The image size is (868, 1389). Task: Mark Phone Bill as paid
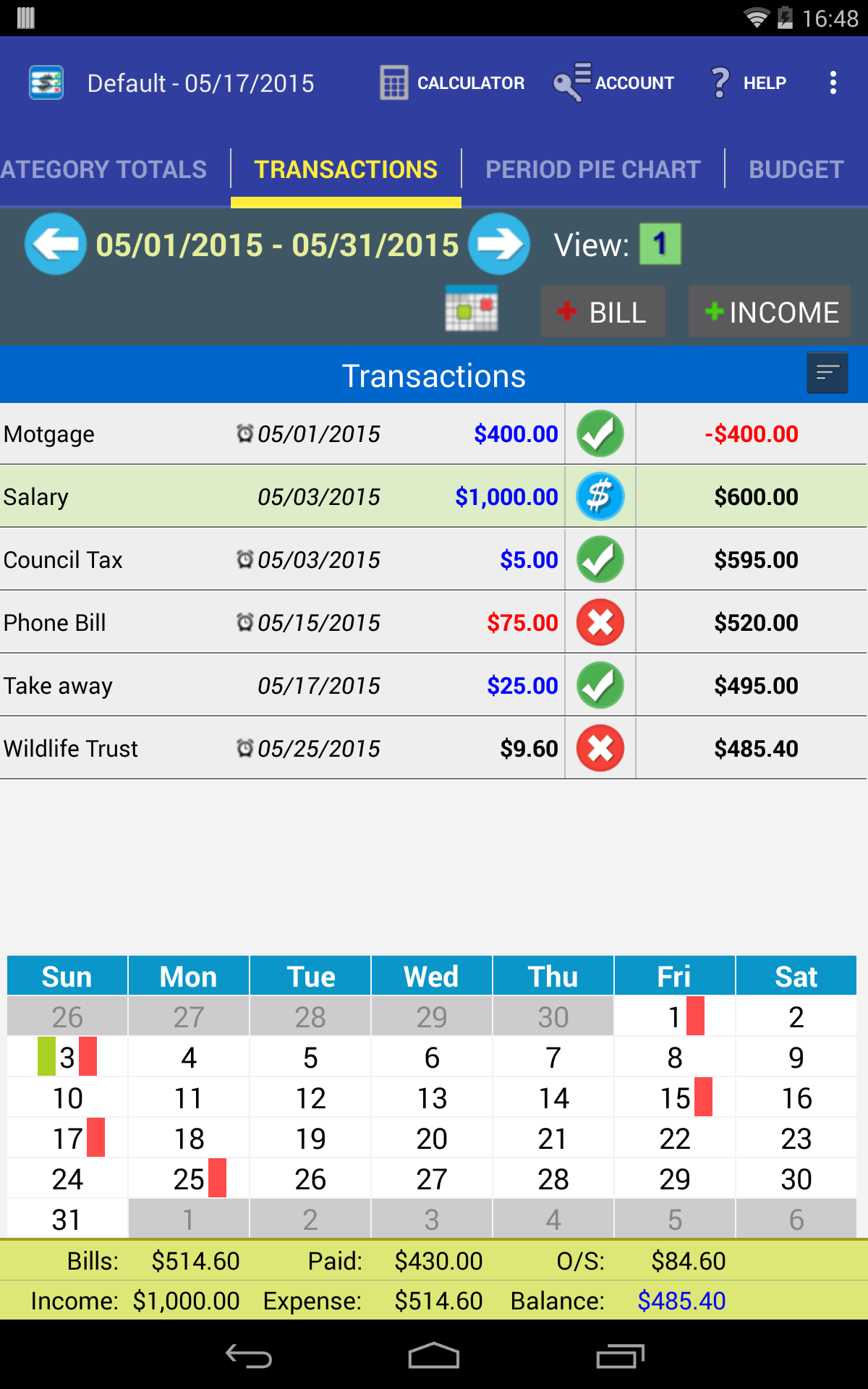coord(598,622)
